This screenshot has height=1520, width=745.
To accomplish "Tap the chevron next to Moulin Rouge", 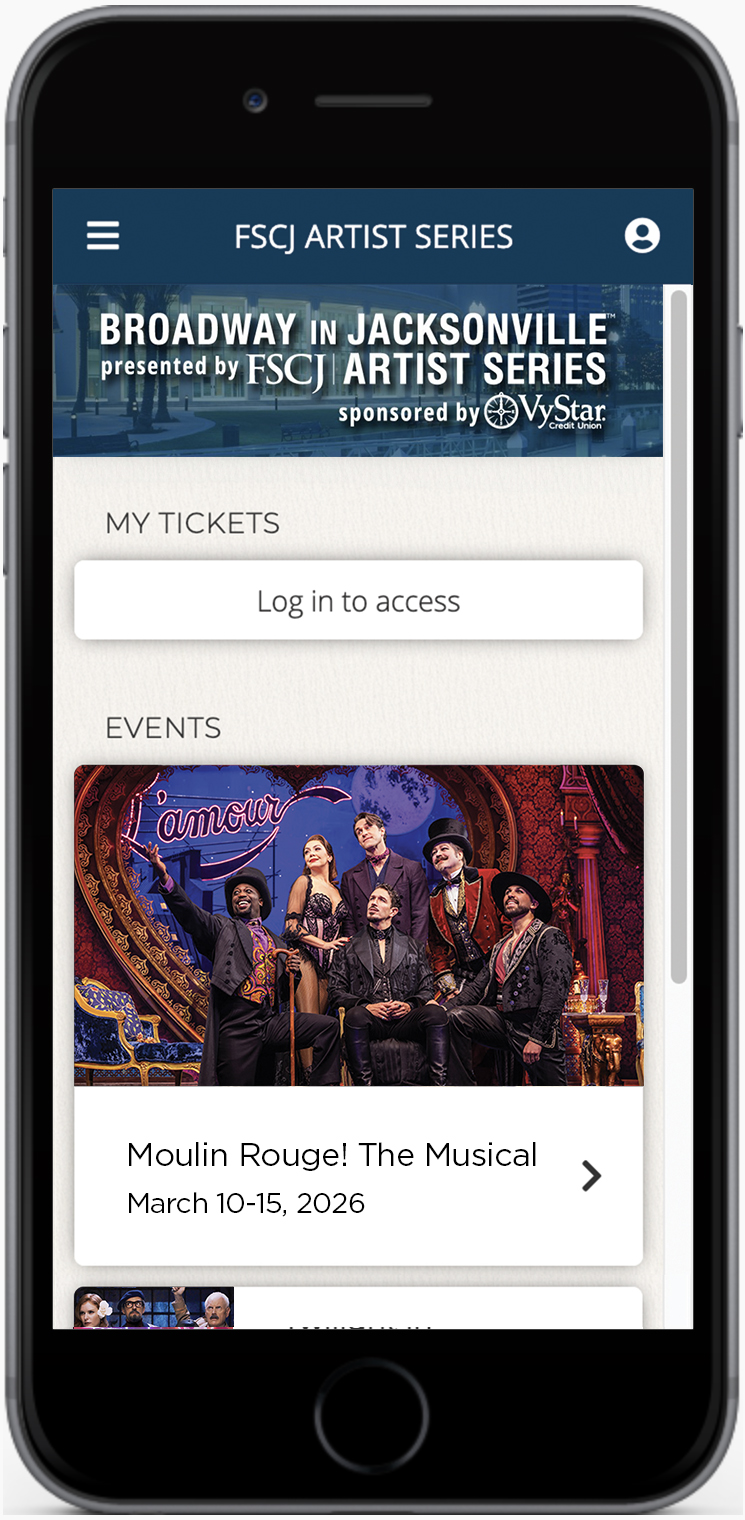I will 591,1177.
